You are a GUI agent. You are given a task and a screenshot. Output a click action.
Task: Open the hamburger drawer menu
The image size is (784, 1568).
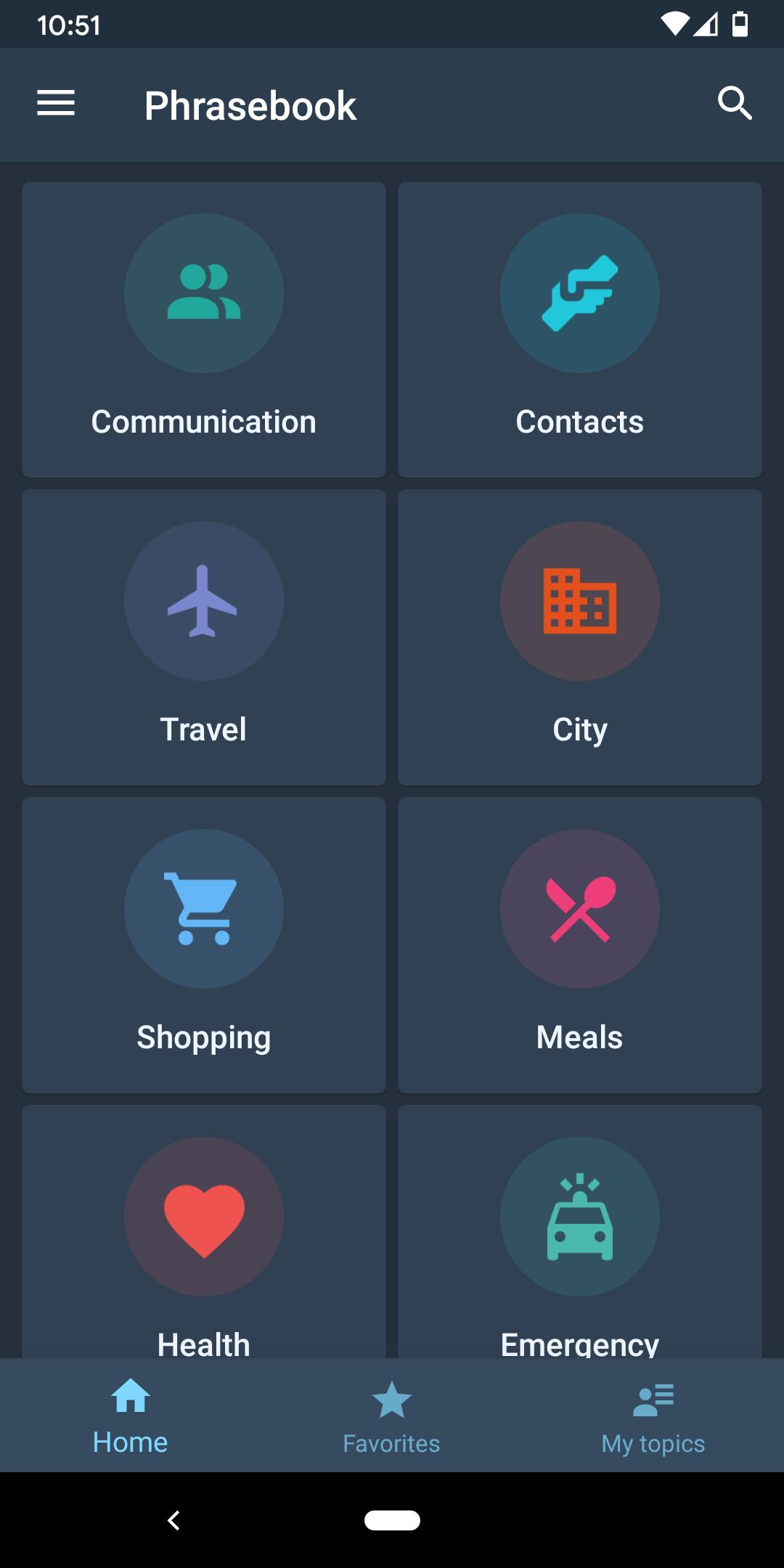pos(56,103)
